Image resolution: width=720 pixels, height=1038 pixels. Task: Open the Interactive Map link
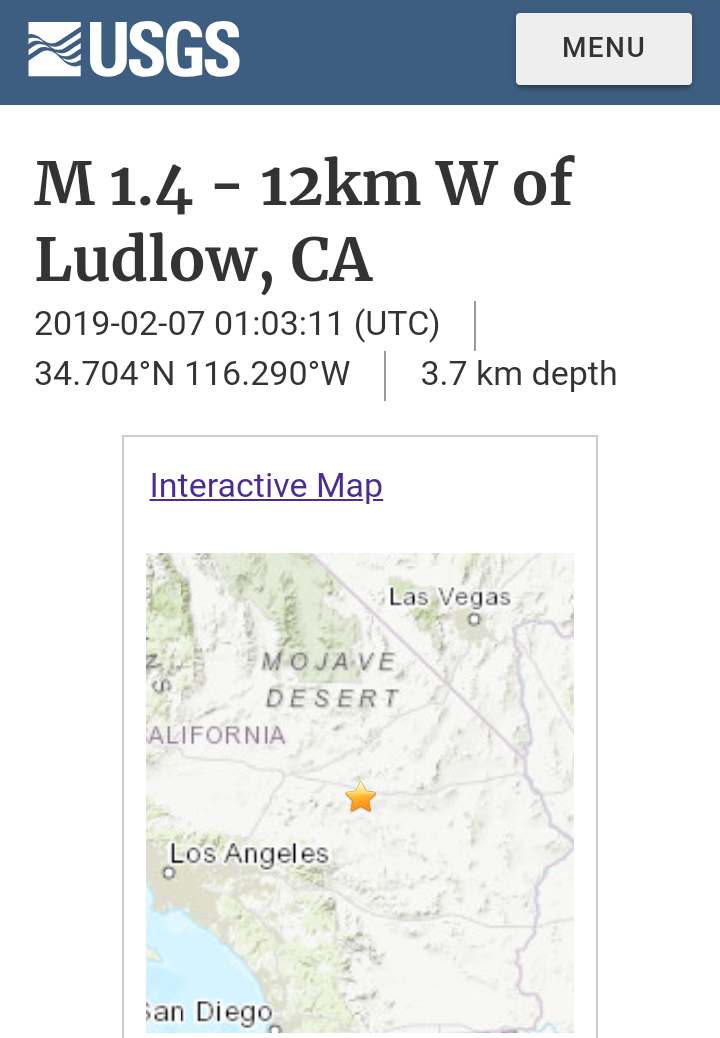[x=266, y=486]
